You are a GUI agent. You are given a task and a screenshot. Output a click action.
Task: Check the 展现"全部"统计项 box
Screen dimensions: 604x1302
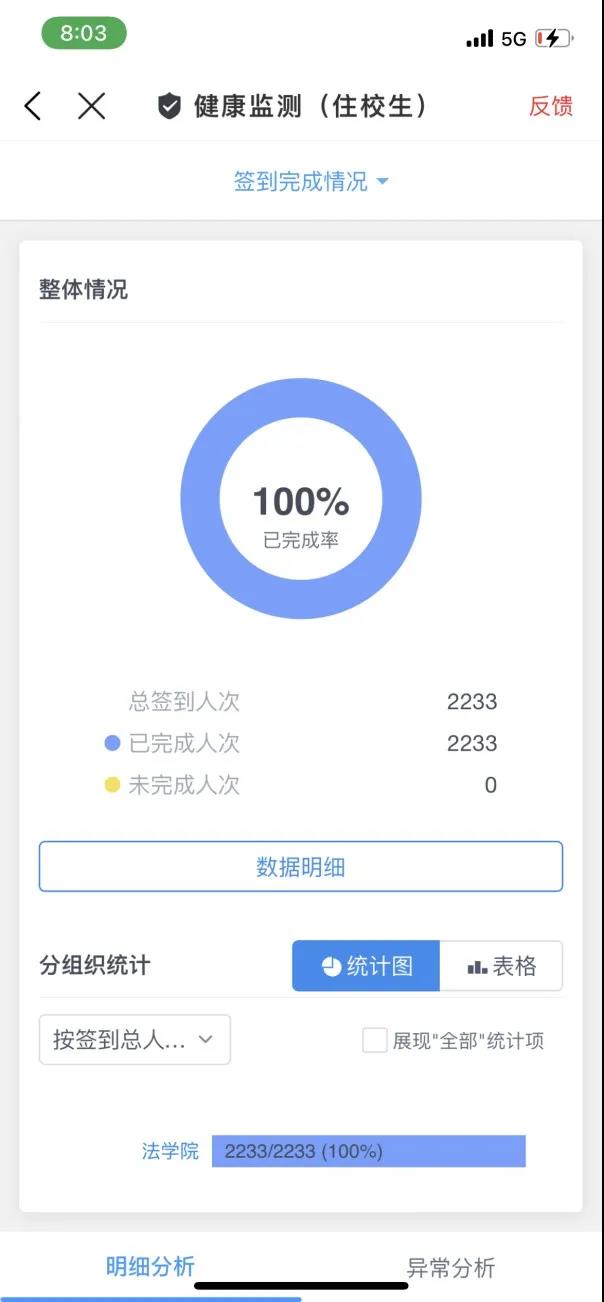[375, 1040]
